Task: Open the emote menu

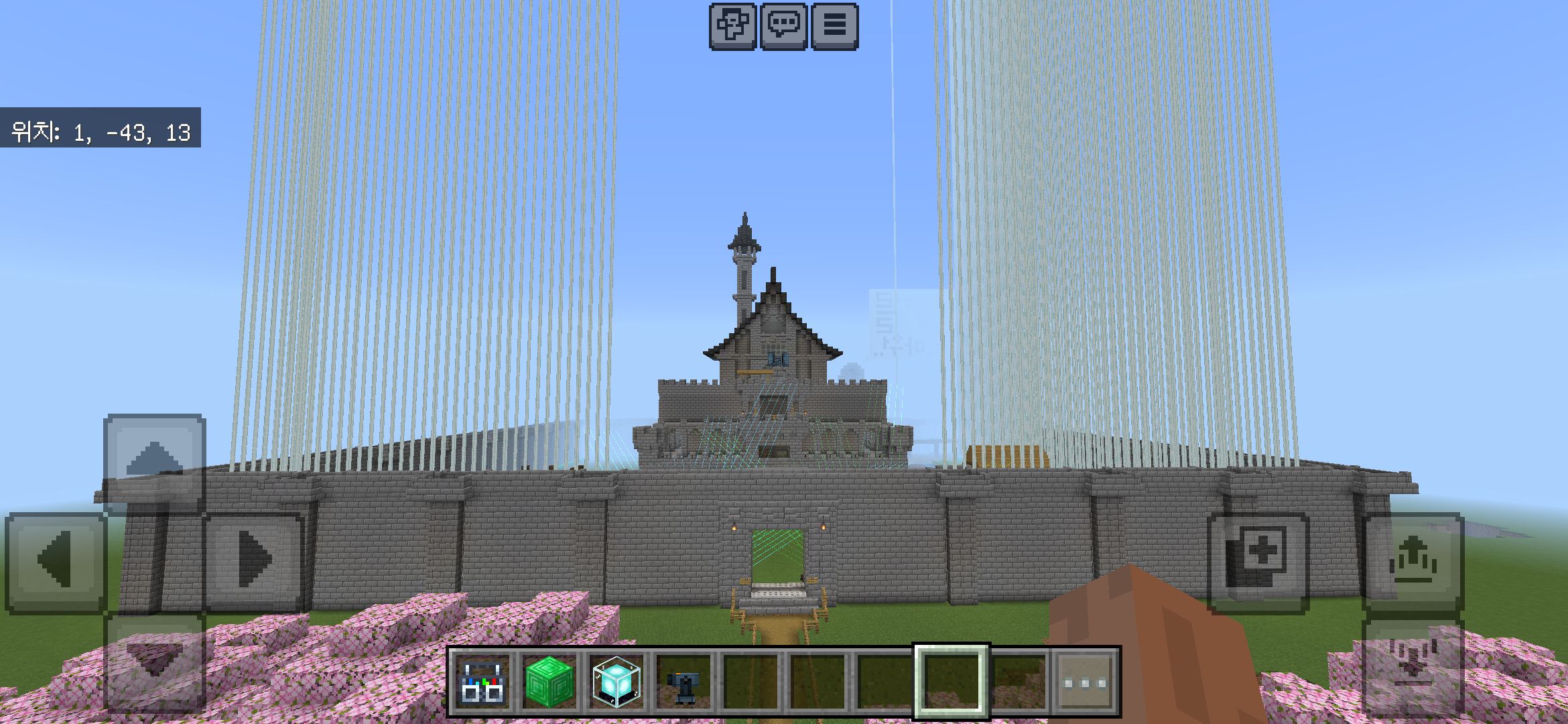Action: tap(732, 26)
